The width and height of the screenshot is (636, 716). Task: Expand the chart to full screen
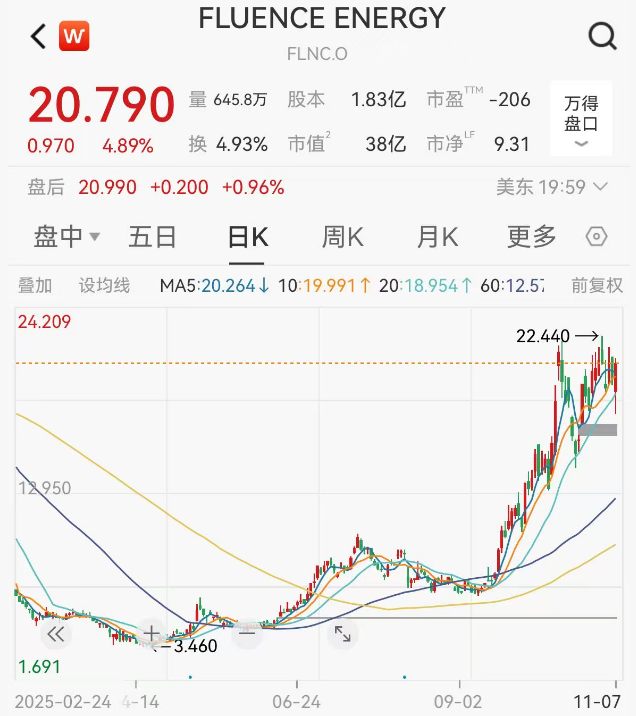click(x=342, y=633)
